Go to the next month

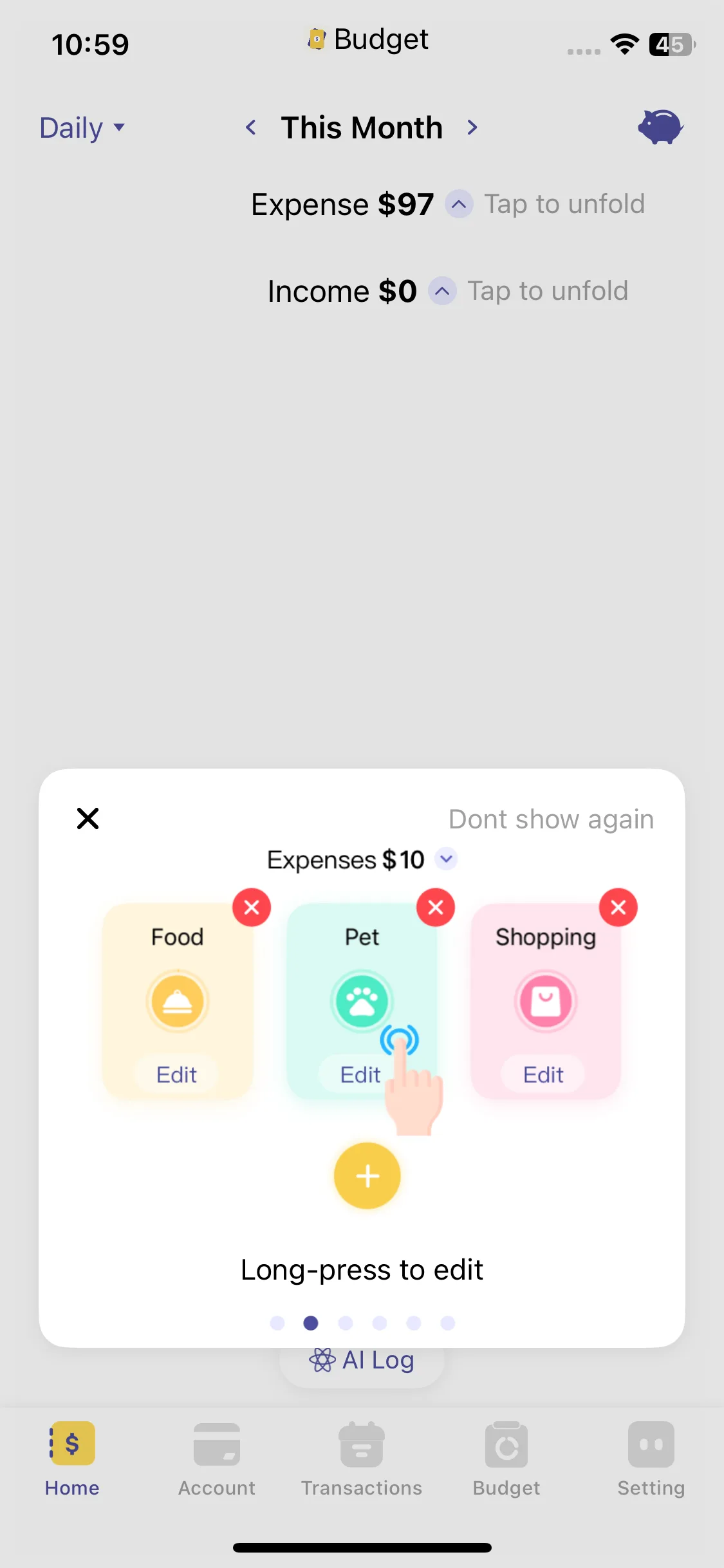tap(472, 127)
